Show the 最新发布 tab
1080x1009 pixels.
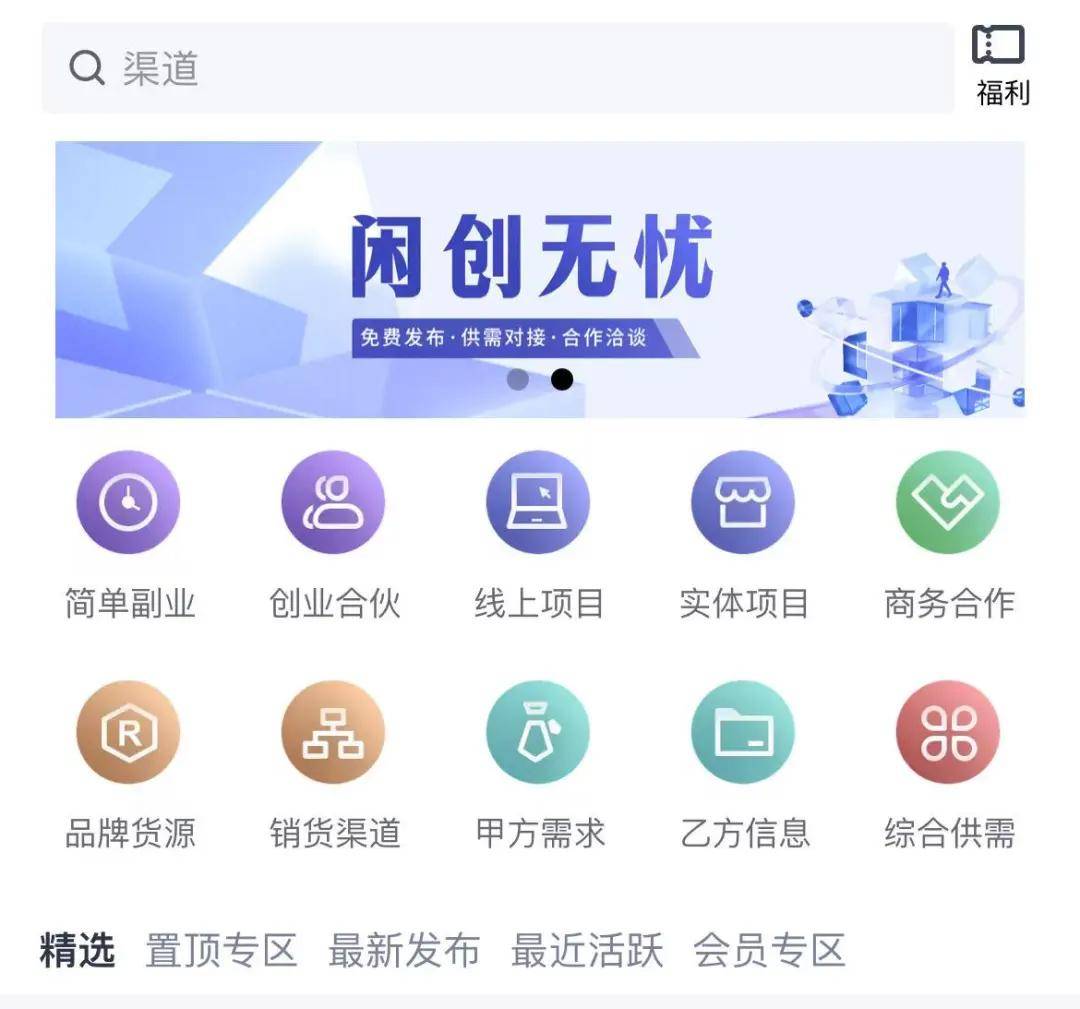404,950
